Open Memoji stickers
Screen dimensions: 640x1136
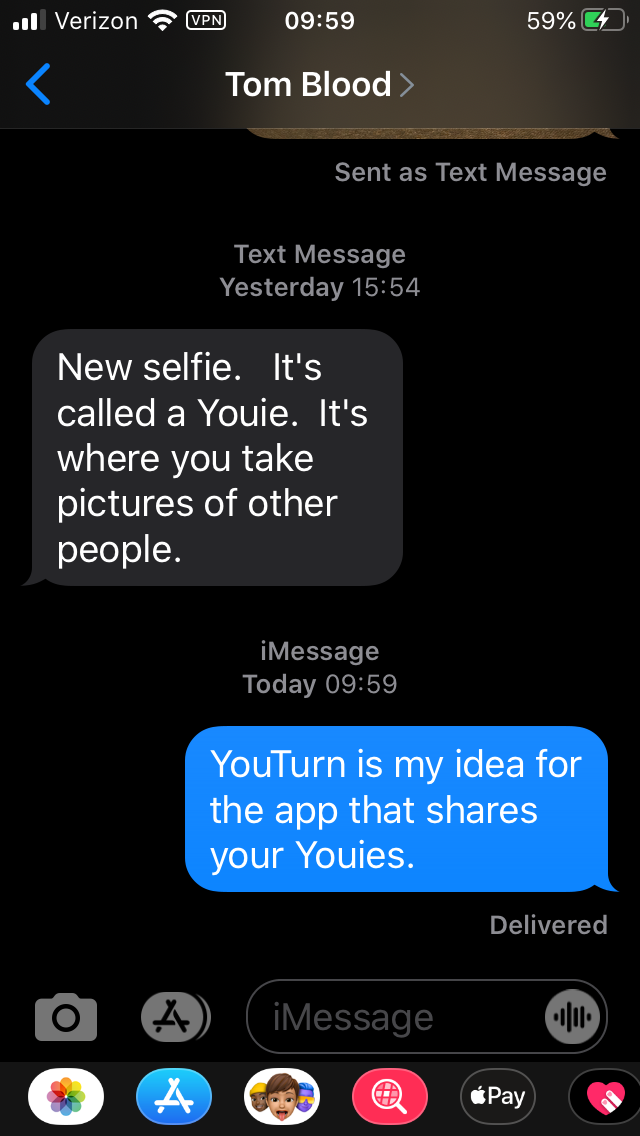point(282,1097)
